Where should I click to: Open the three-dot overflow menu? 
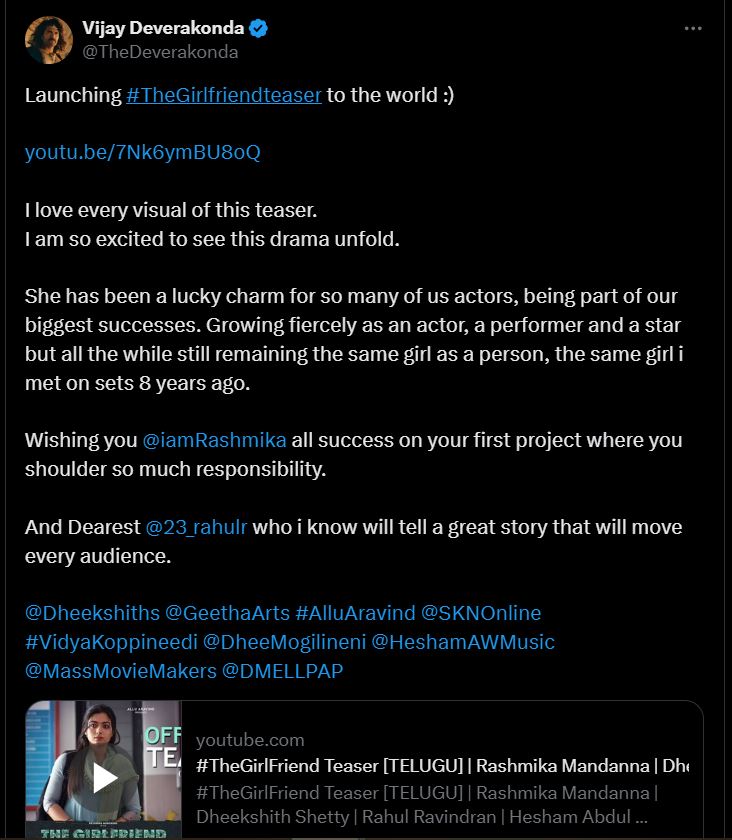pyautogui.click(x=693, y=28)
